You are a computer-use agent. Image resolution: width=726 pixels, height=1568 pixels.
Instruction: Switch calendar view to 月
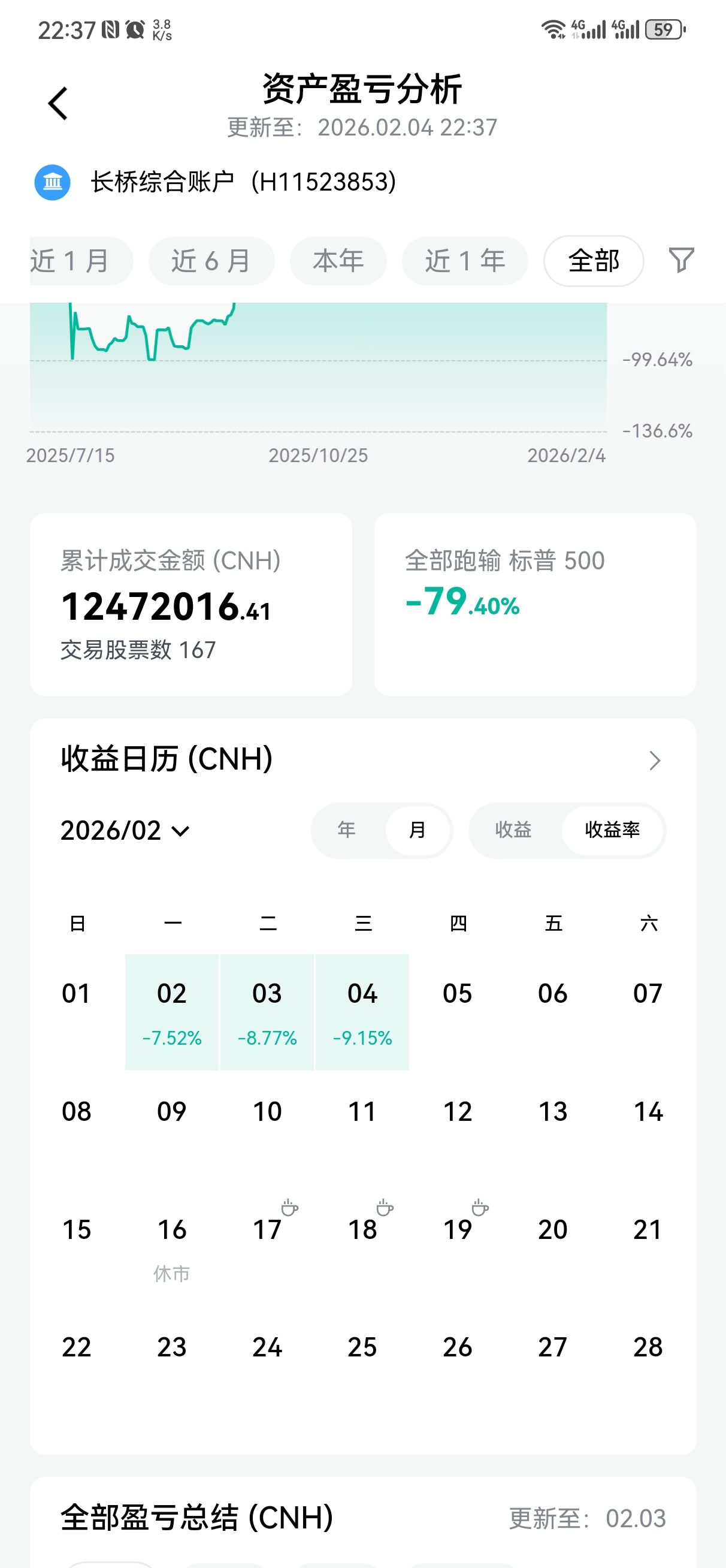pos(418,830)
